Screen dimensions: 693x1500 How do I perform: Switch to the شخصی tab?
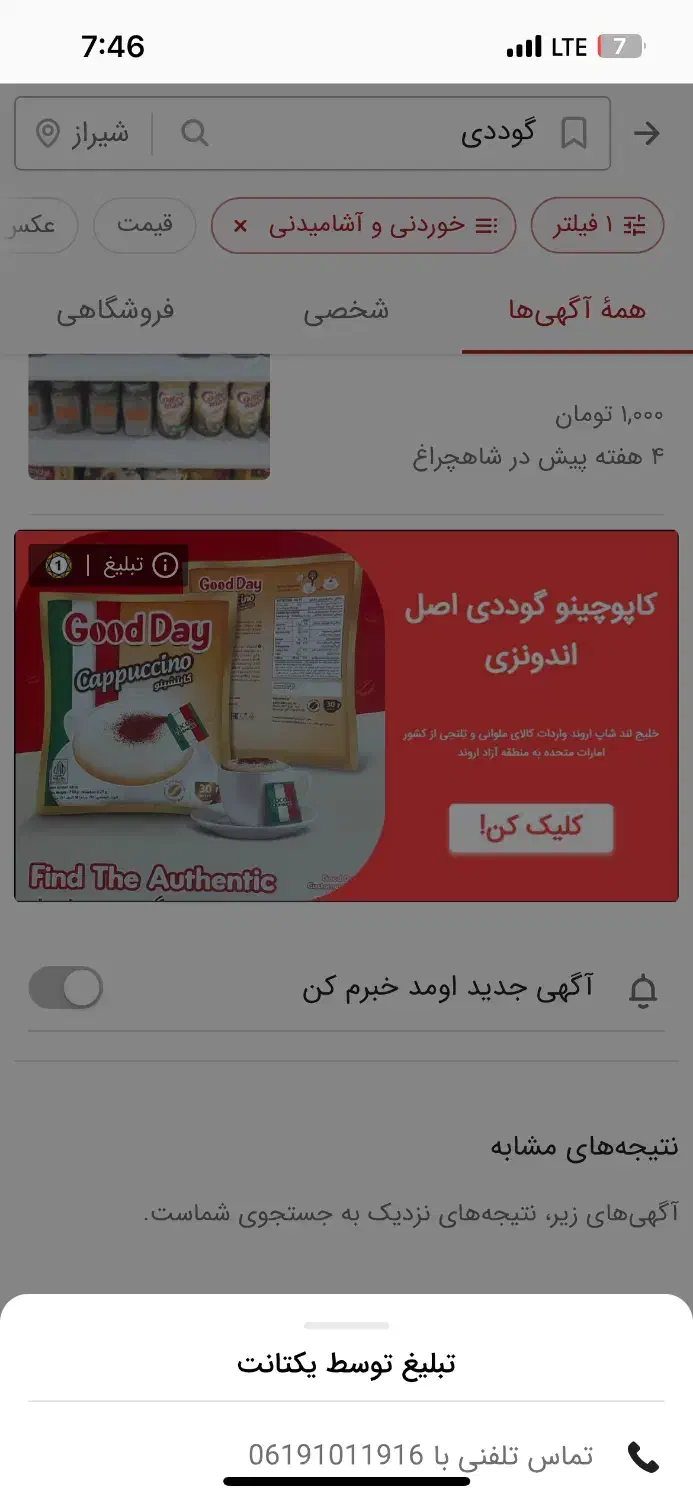tap(346, 311)
